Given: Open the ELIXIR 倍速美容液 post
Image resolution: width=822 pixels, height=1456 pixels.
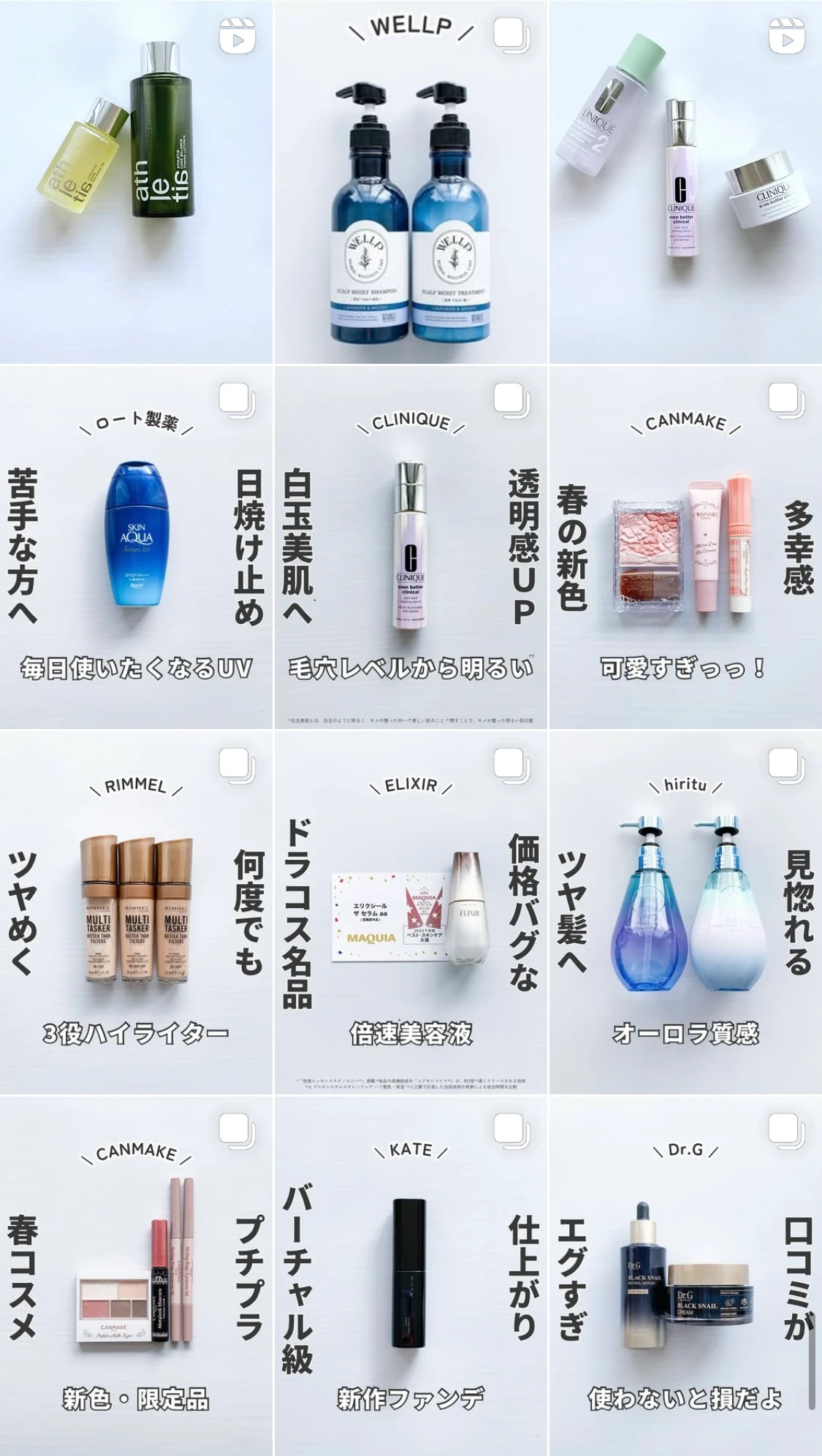Looking at the screenshot, I should click(x=411, y=912).
